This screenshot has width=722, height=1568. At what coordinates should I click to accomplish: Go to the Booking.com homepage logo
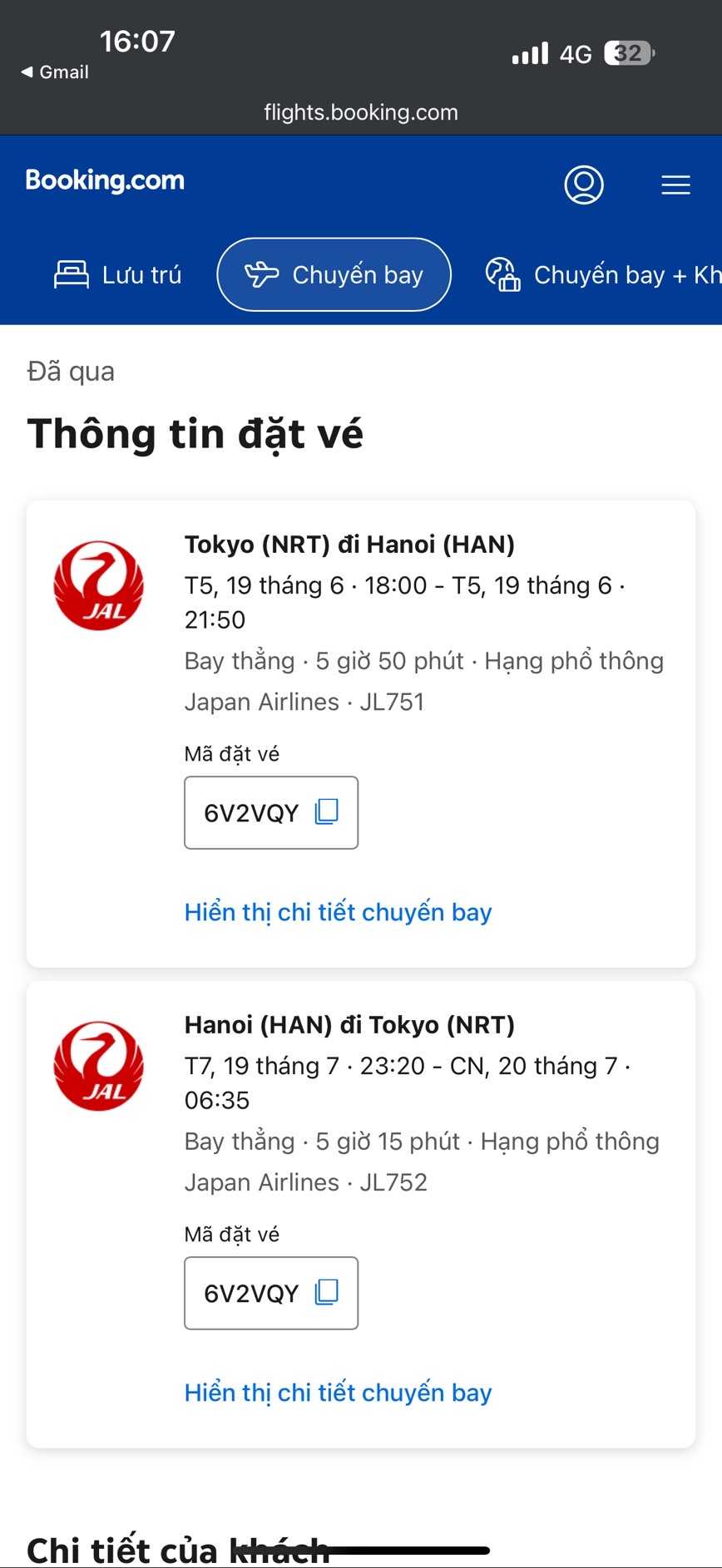coord(106,180)
